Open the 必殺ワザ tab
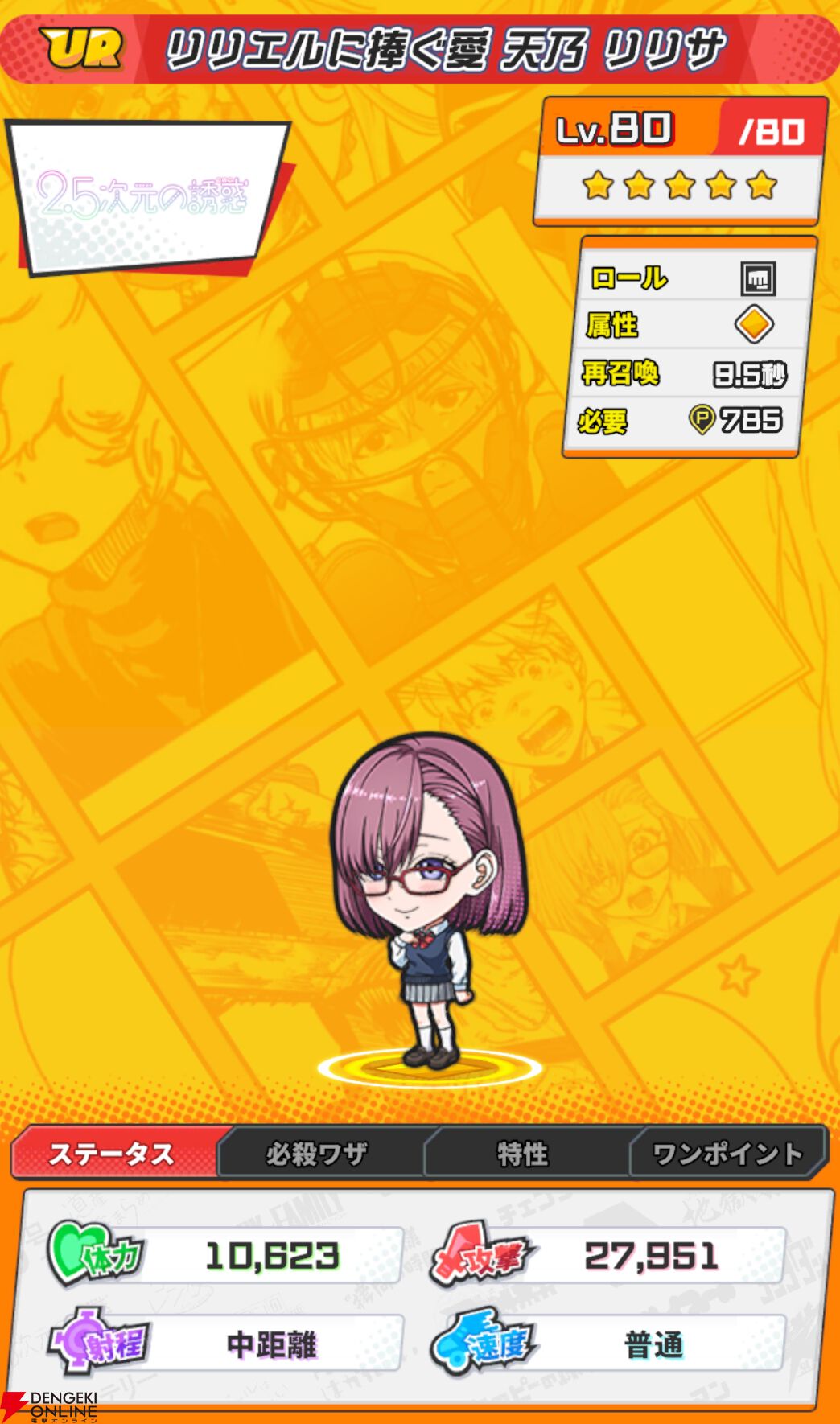This screenshot has height=1424, width=840. coord(318,1154)
